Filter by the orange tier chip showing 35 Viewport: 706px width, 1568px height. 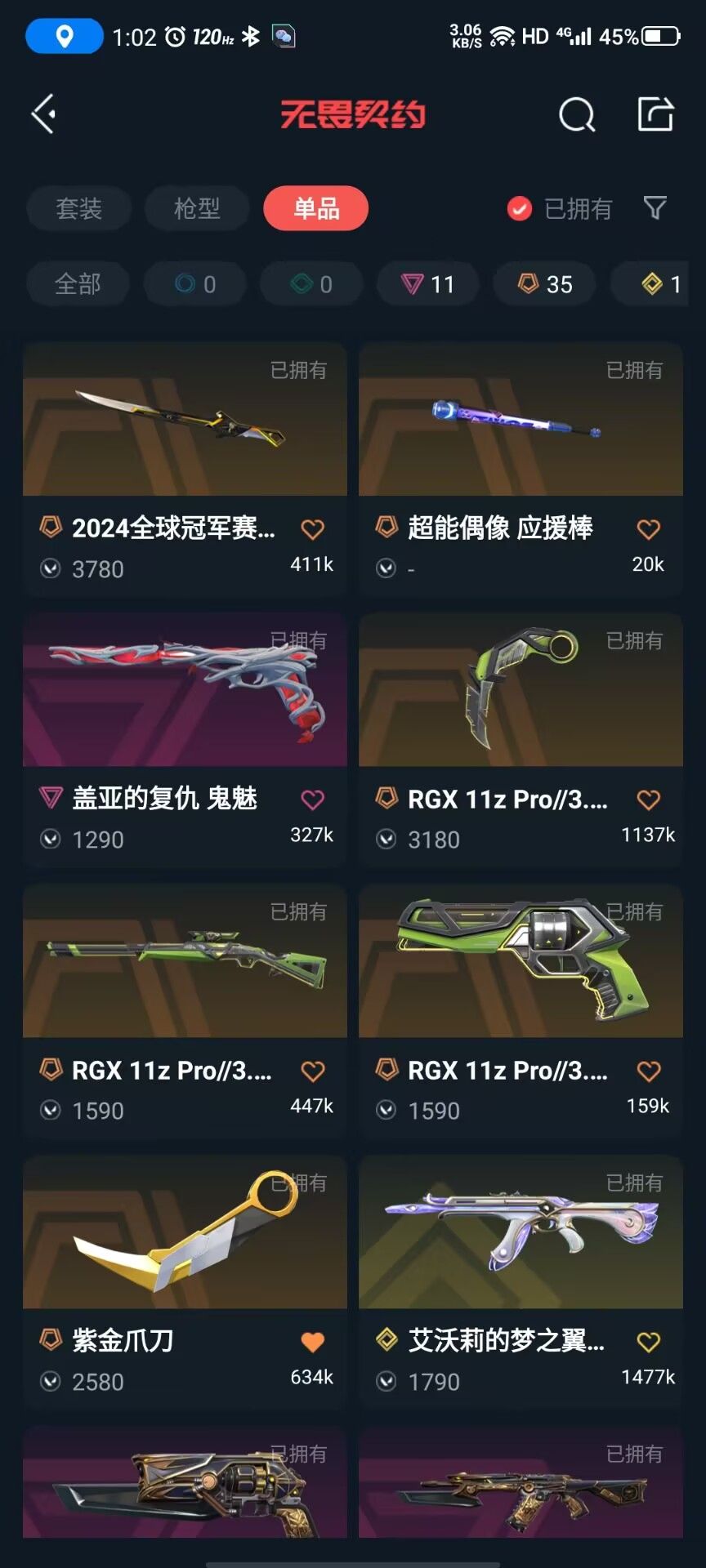tap(544, 284)
